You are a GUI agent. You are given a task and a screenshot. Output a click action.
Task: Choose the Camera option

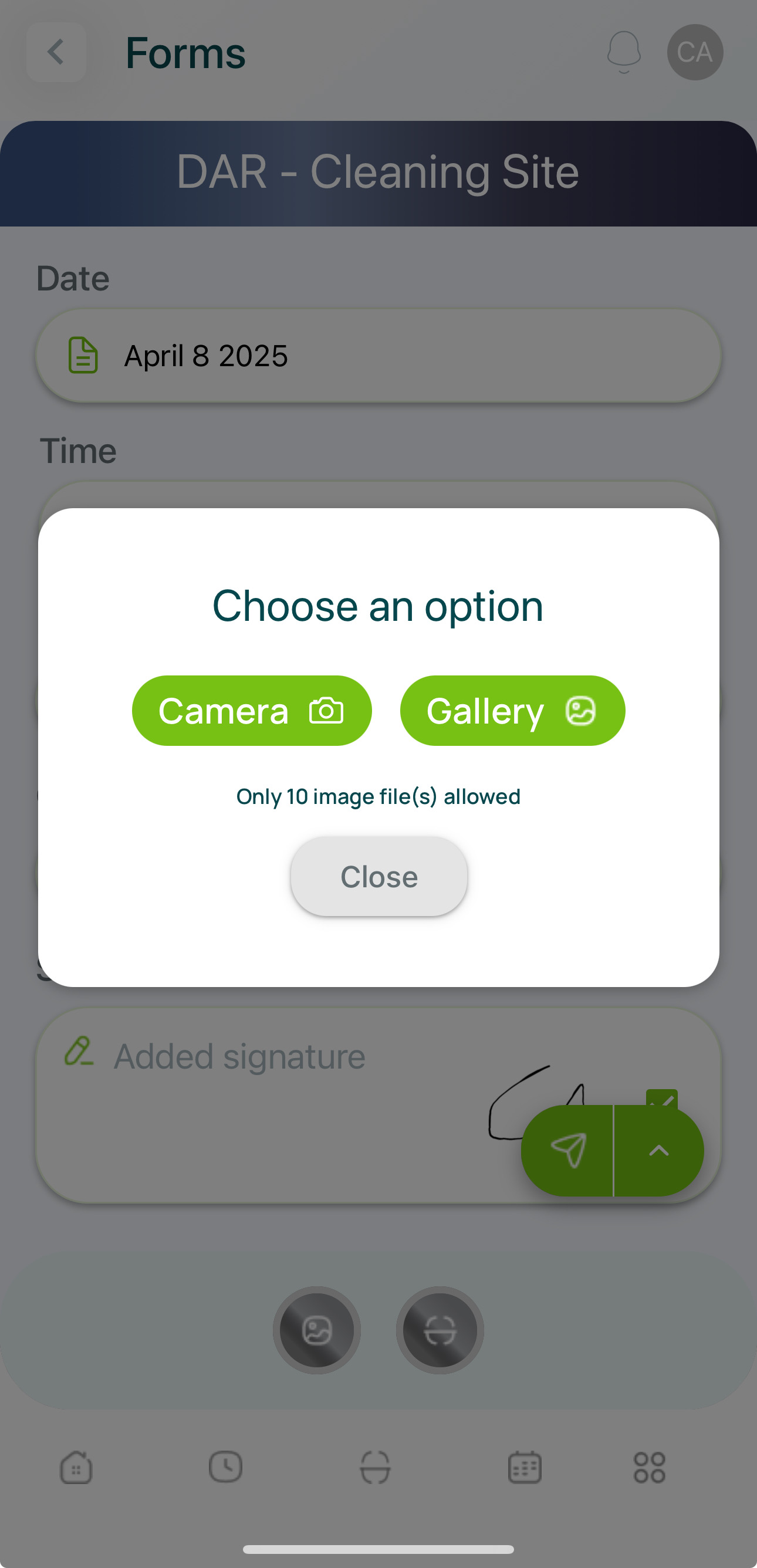coord(251,710)
